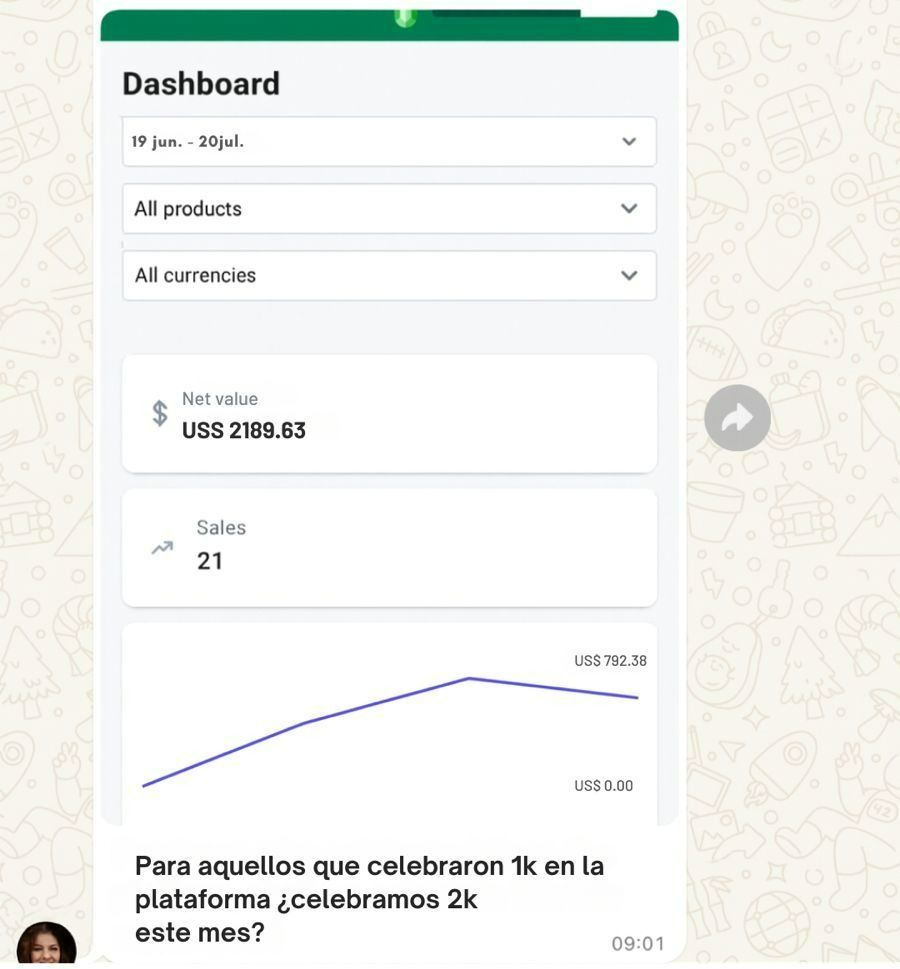
Task: Forward the Dashboard image message
Action: coord(737,418)
